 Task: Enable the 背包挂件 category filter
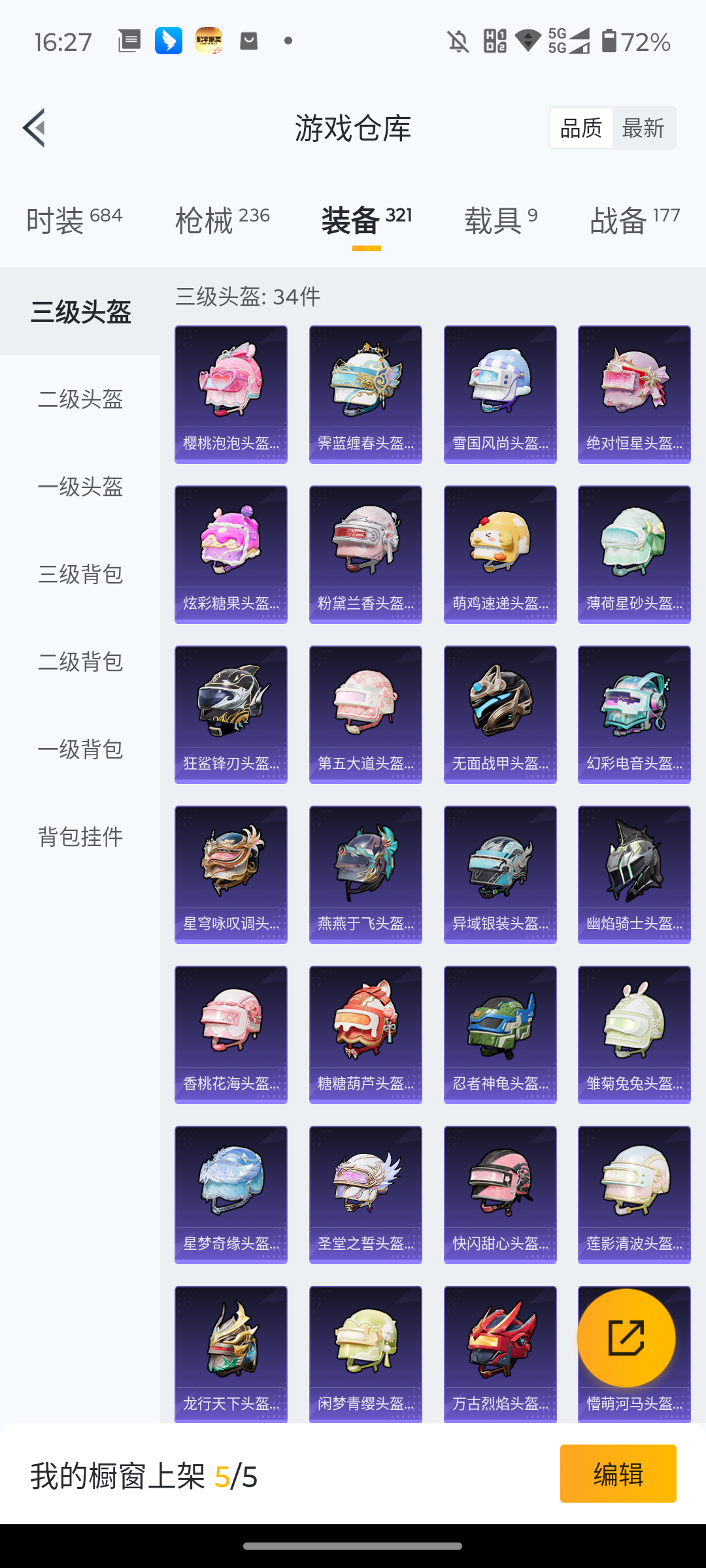(x=79, y=837)
